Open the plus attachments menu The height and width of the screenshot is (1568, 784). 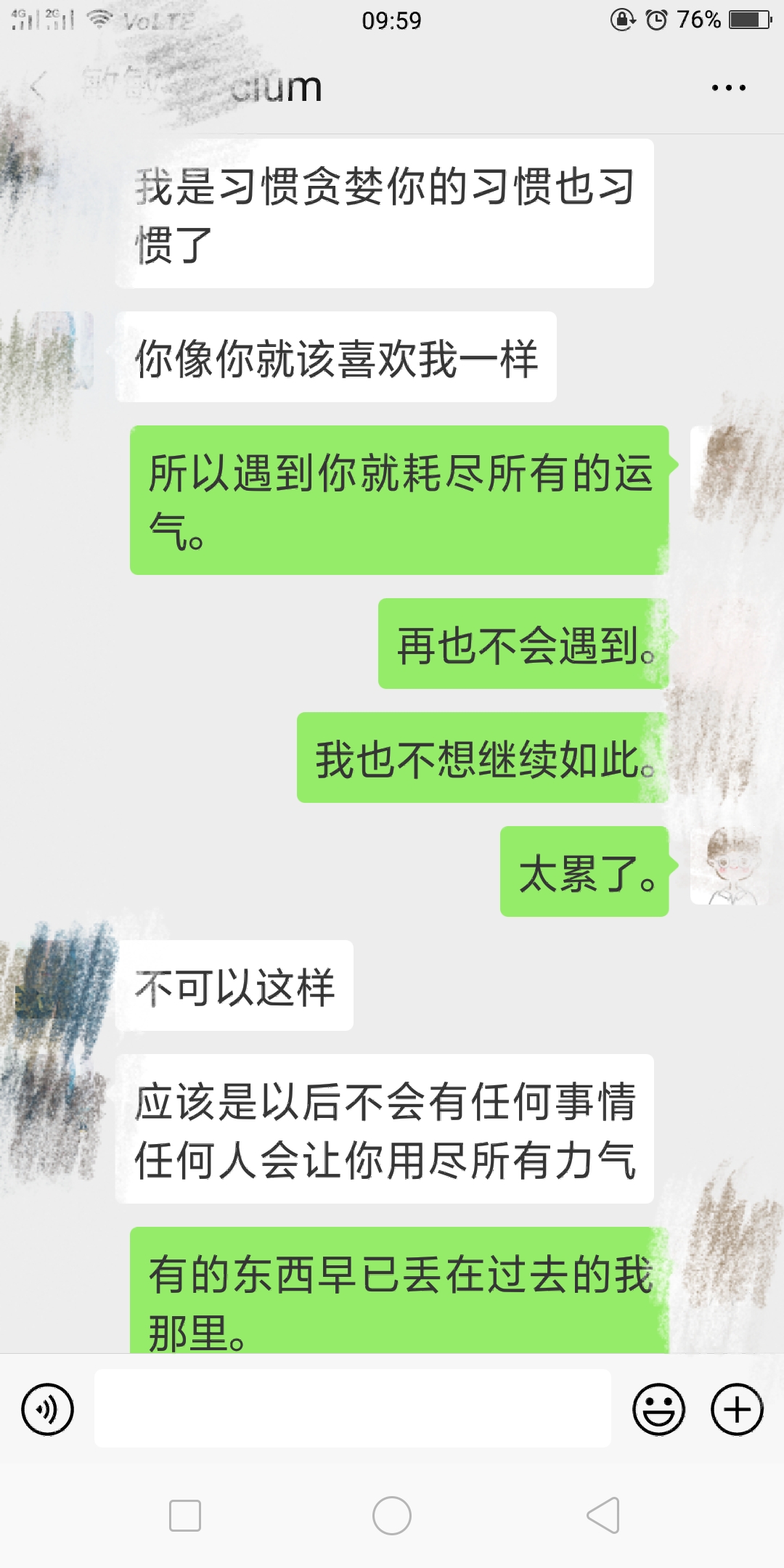[737, 1410]
